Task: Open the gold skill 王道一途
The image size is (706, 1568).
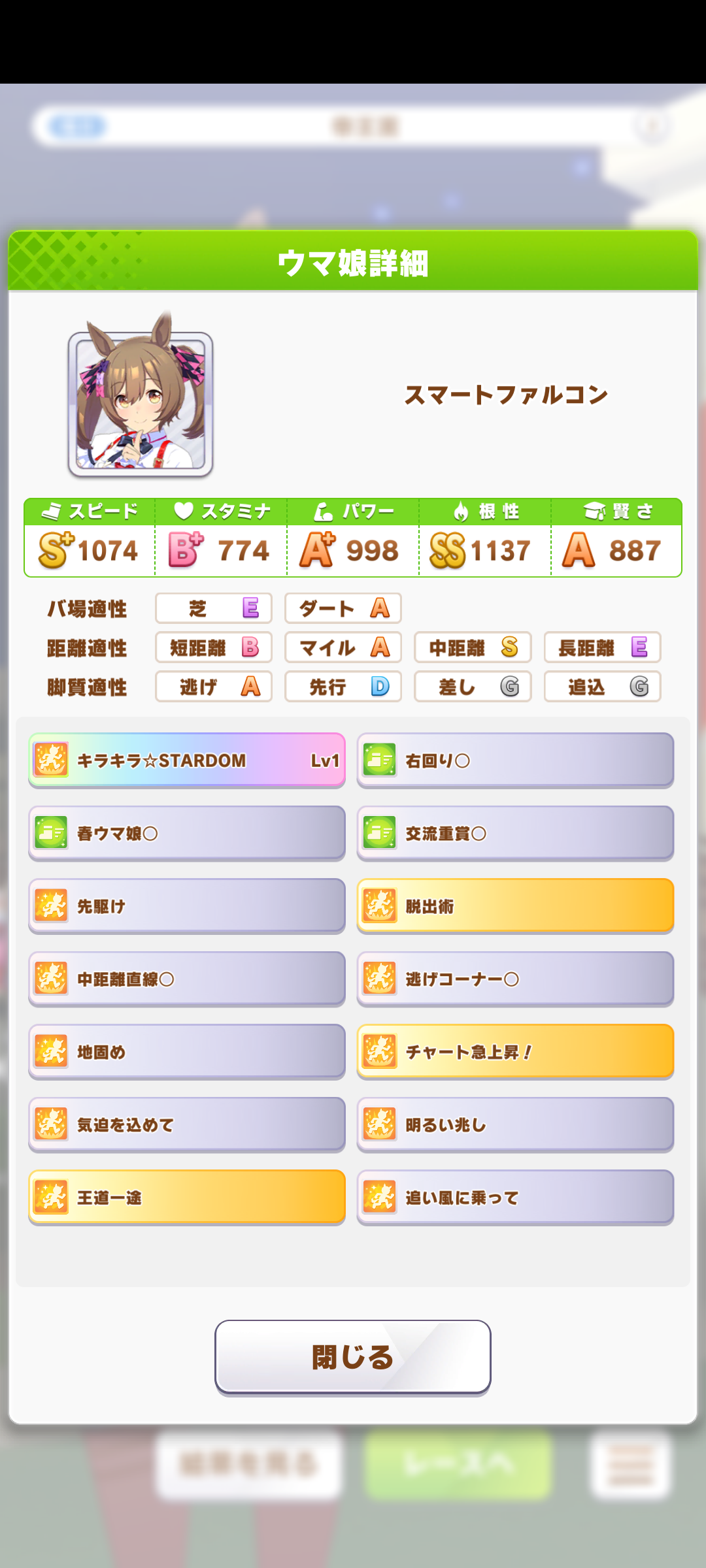Action: (186, 1197)
